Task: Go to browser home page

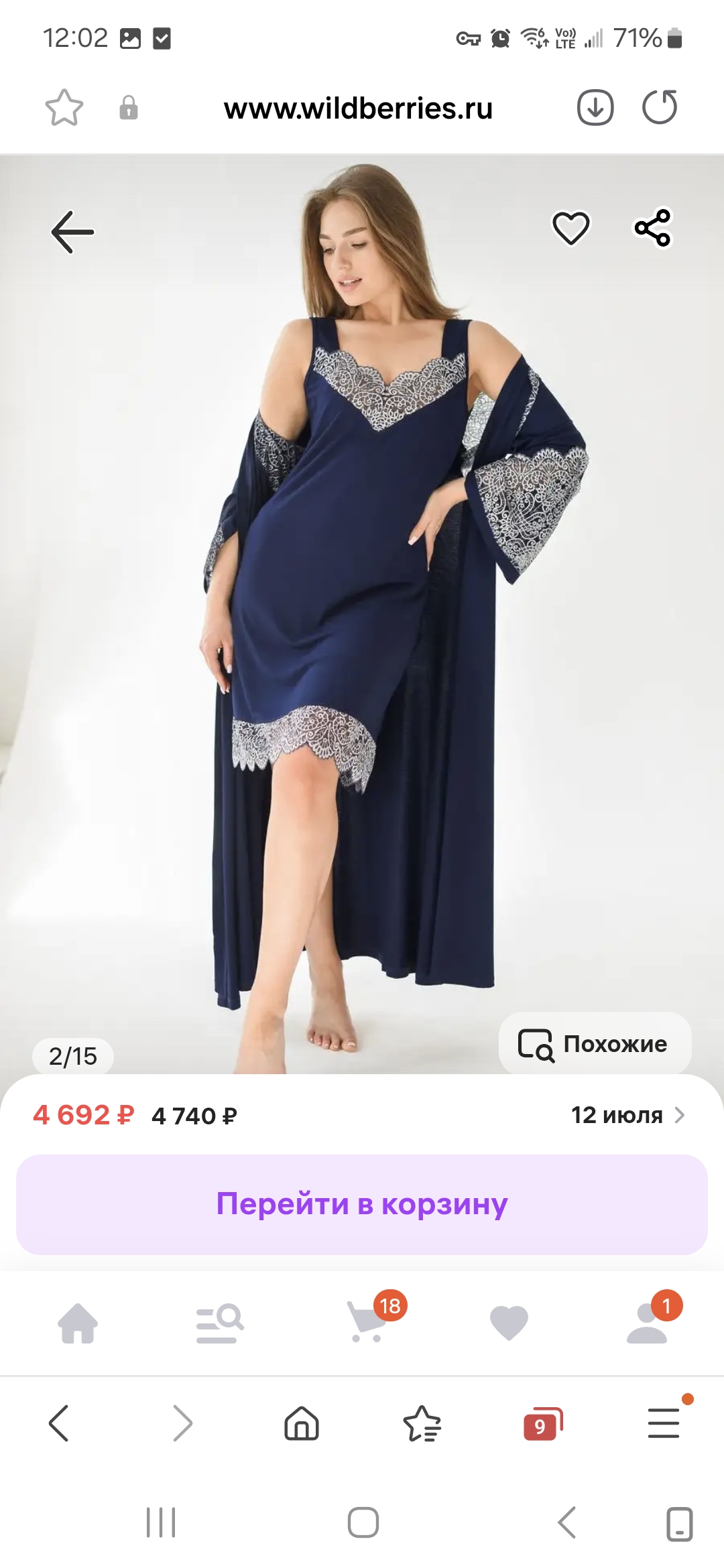Action: pyautogui.click(x=302, y=1423)
